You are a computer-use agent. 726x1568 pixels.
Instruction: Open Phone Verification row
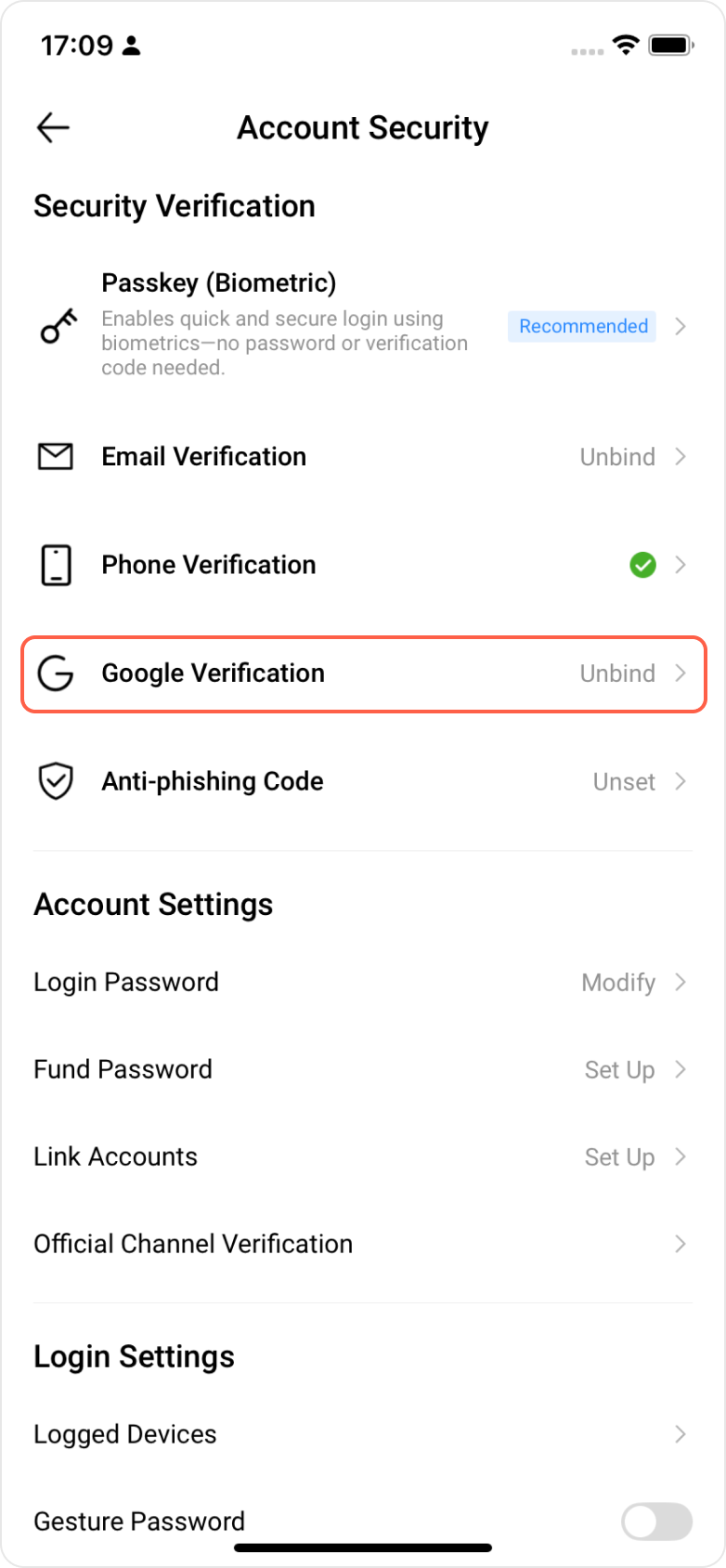(363, 565)
